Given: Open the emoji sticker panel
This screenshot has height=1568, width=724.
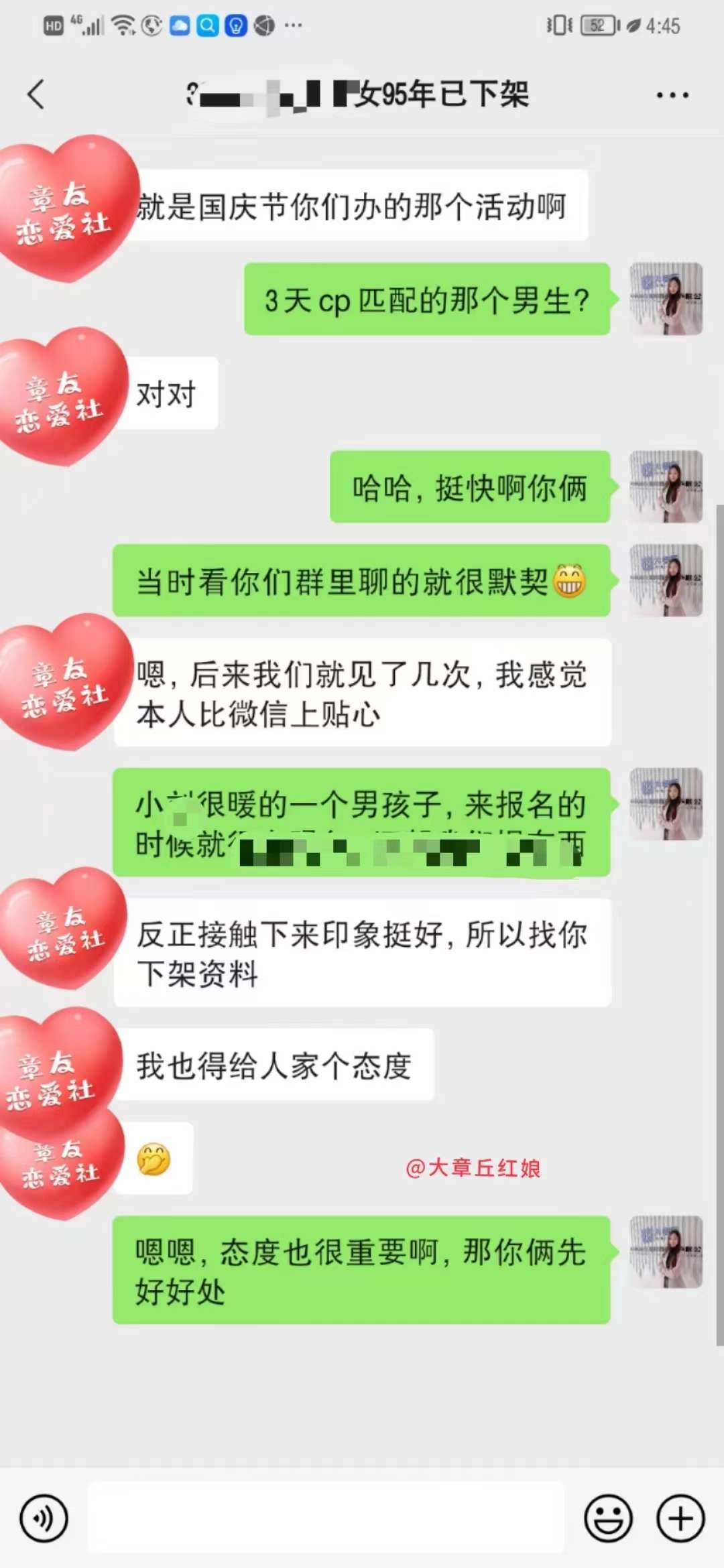Looking at the screenshot, I should pos(608,1518).
